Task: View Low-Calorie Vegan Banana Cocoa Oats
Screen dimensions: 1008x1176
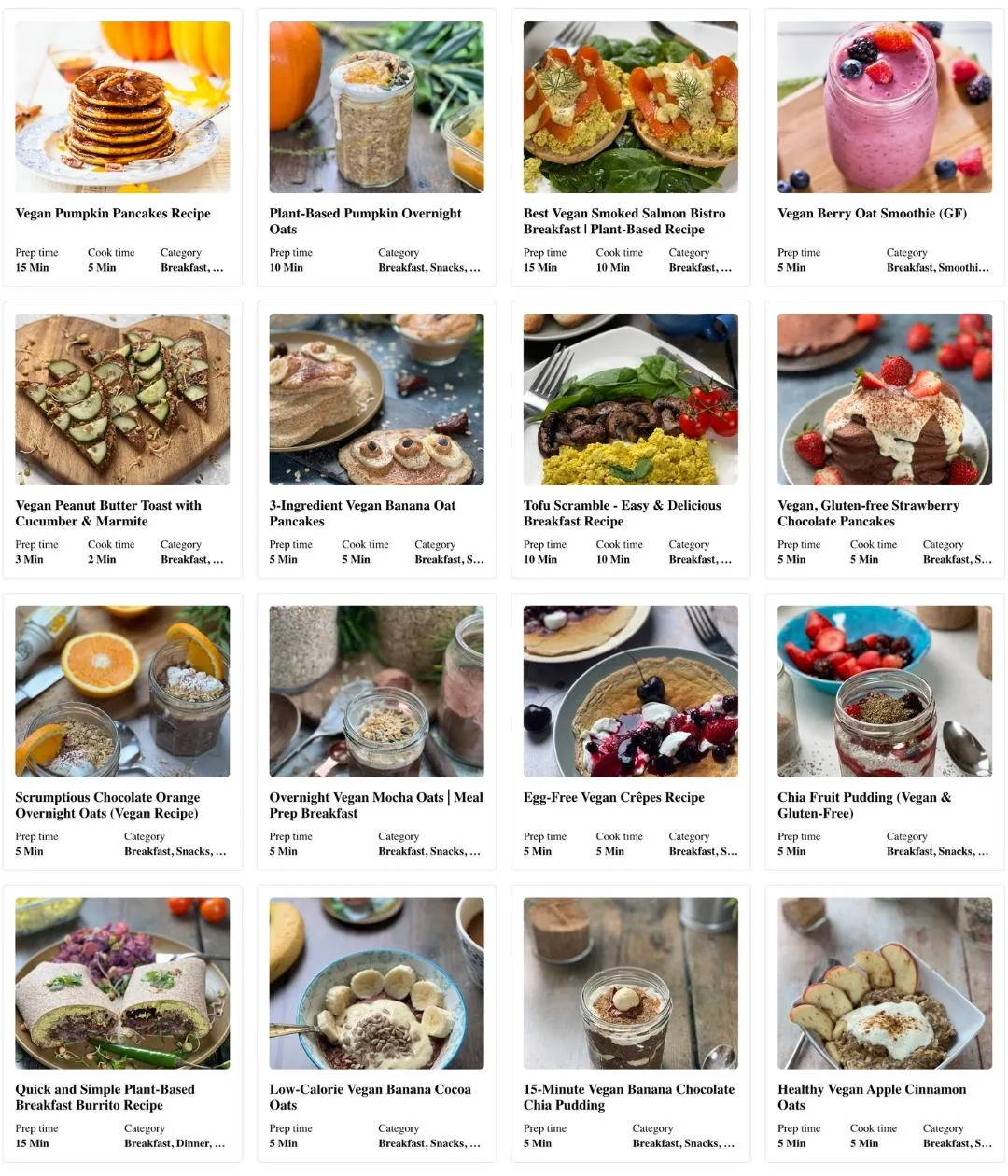Action: pyautogui.click(x=370, y=1098)
